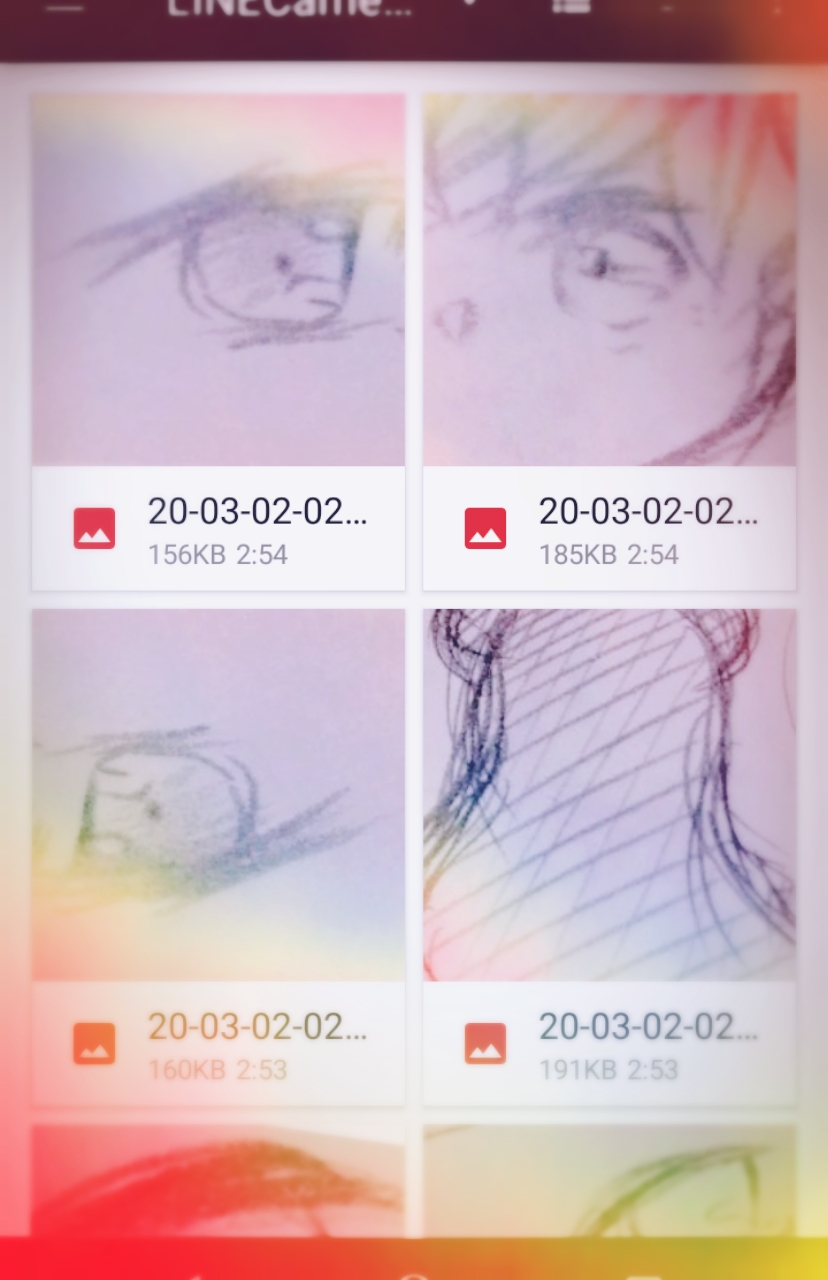Viewport: 828px width, 1280px height.
Task: Open the 191KB image file
Action: pos(609,795)
